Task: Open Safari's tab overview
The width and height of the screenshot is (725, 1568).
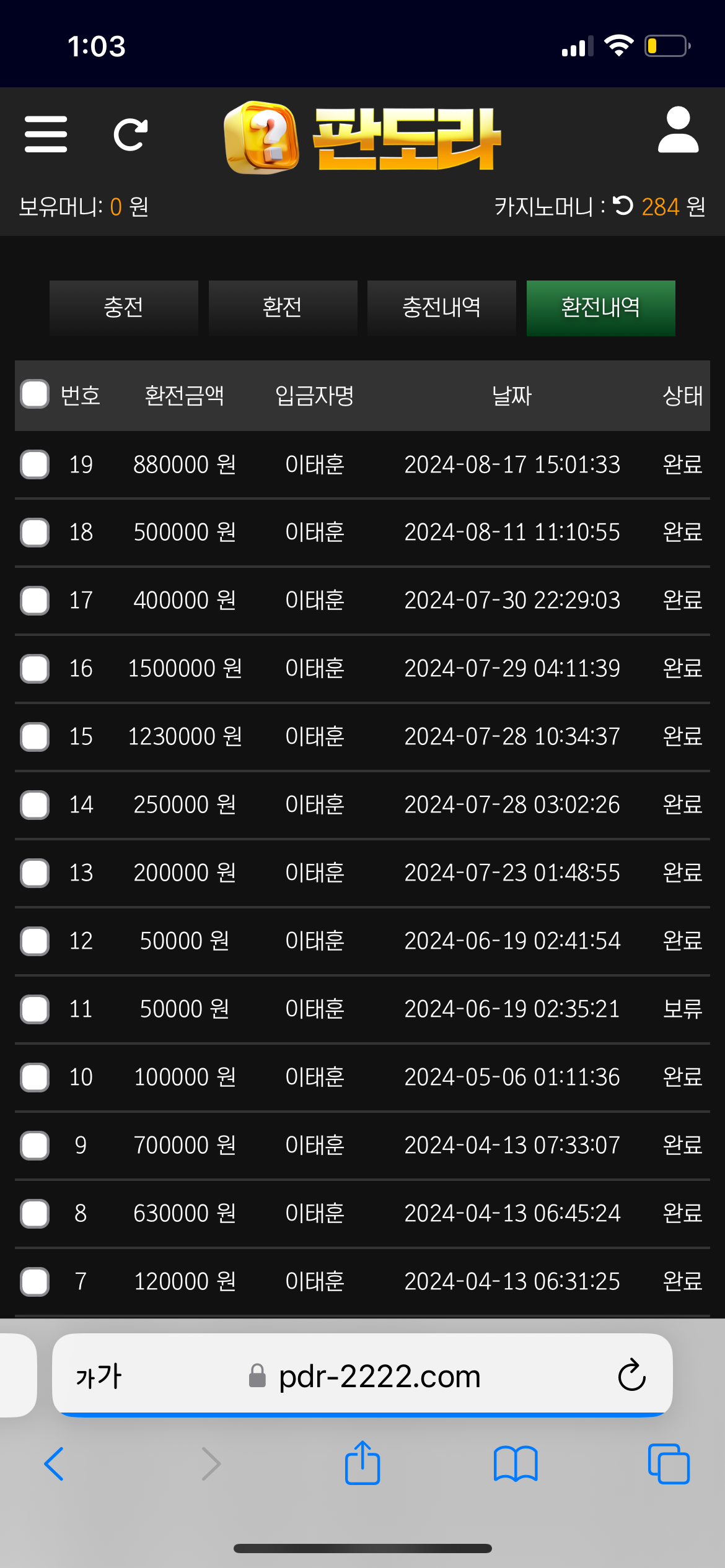Action: (x=669, y=1464)
